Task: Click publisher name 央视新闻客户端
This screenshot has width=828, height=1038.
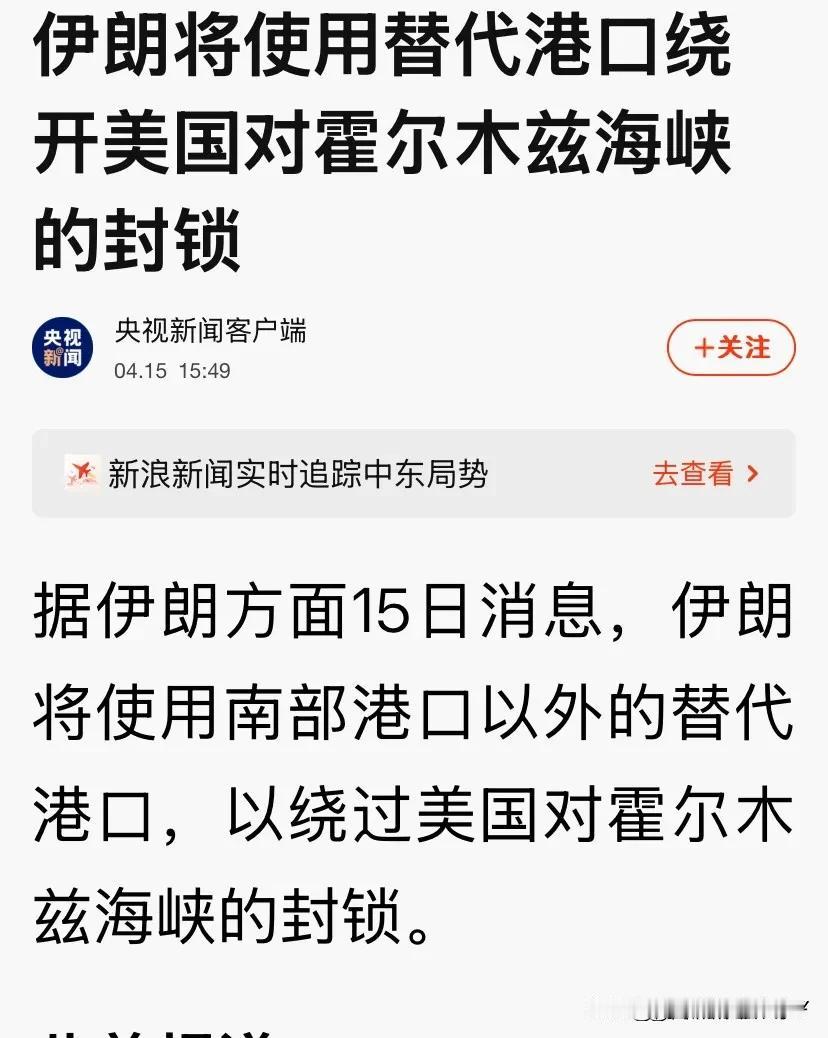Action: [x=212, y=334]
